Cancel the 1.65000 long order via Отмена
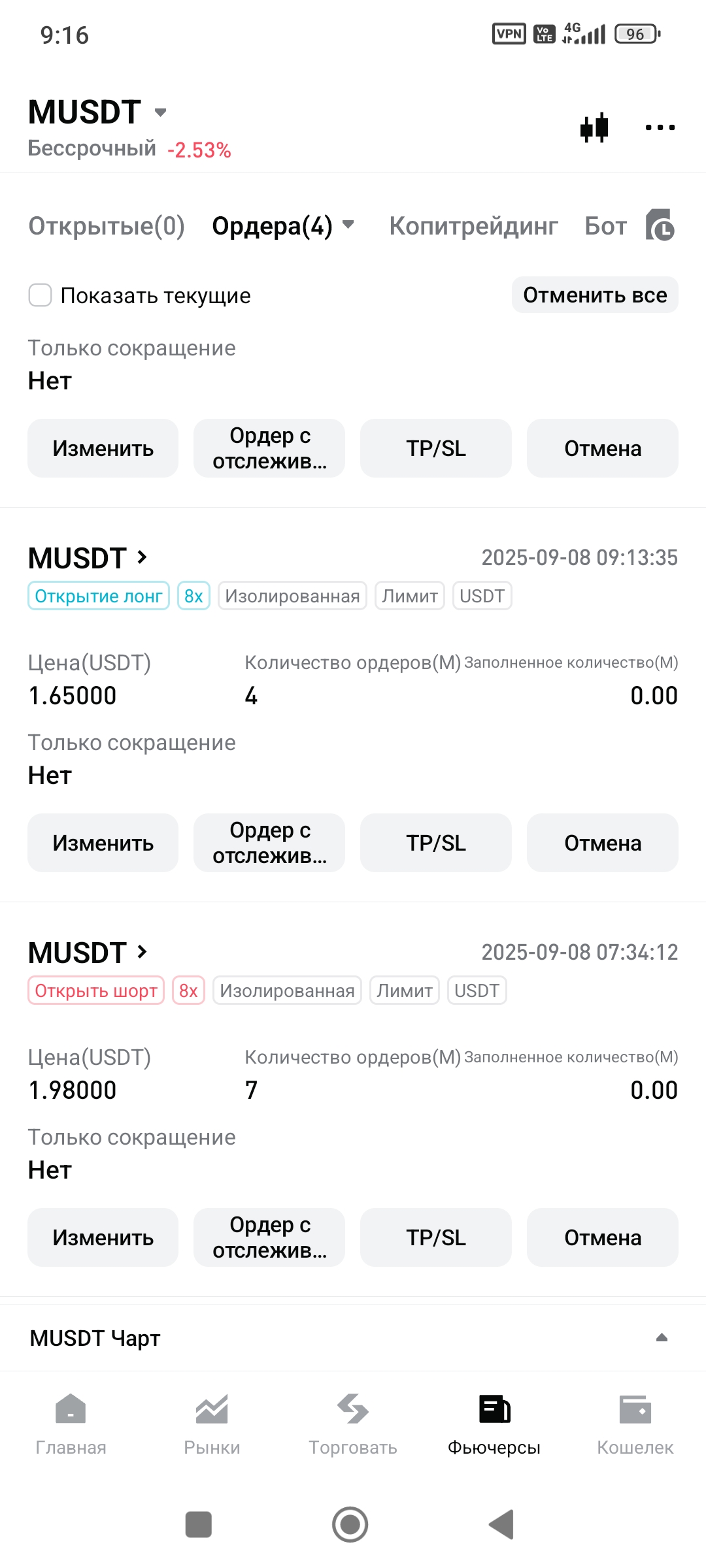This screenshot has width=706, height=1568. 603,843
